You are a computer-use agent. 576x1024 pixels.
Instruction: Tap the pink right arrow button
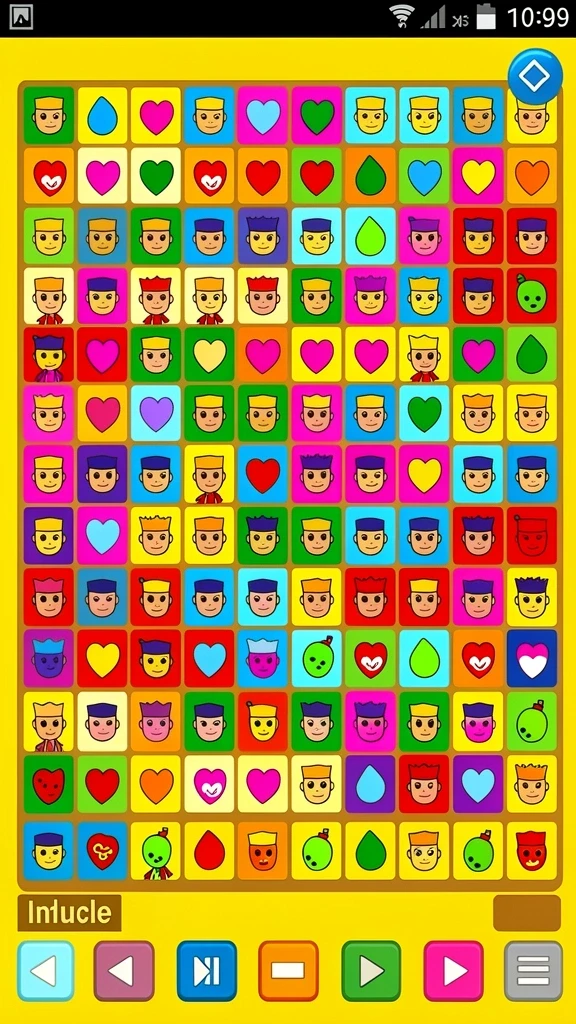(x=453, y=970)
